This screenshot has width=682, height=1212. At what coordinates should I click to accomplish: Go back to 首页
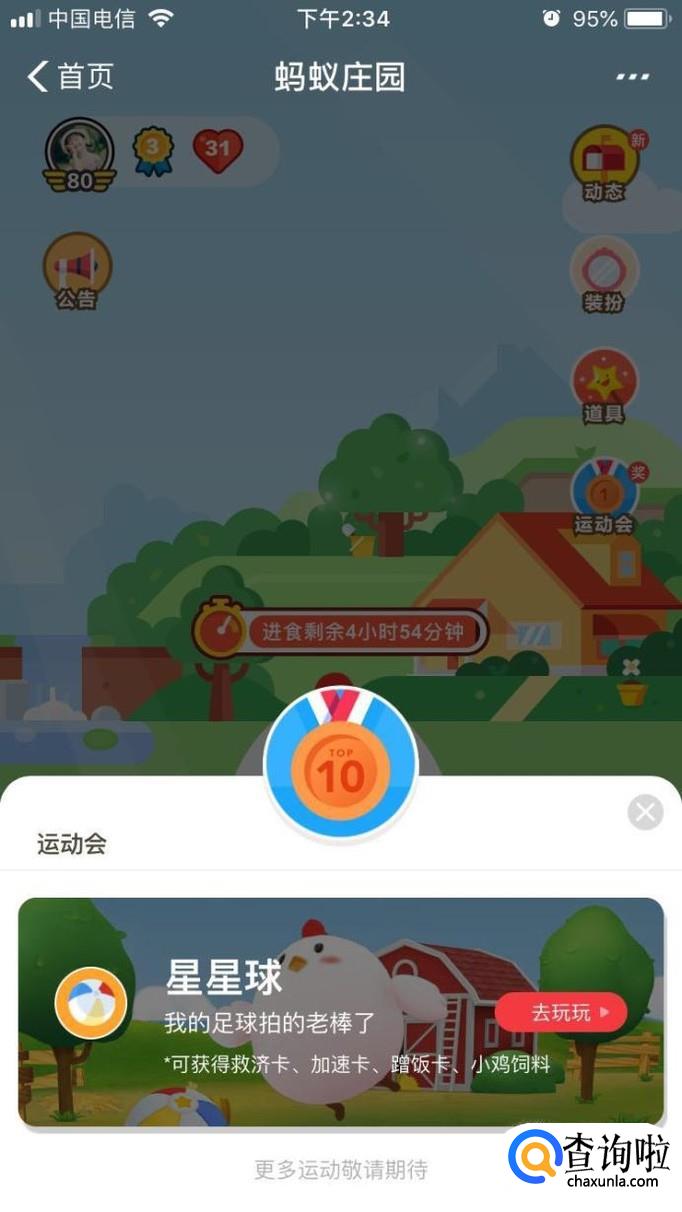tap(70, 77)
